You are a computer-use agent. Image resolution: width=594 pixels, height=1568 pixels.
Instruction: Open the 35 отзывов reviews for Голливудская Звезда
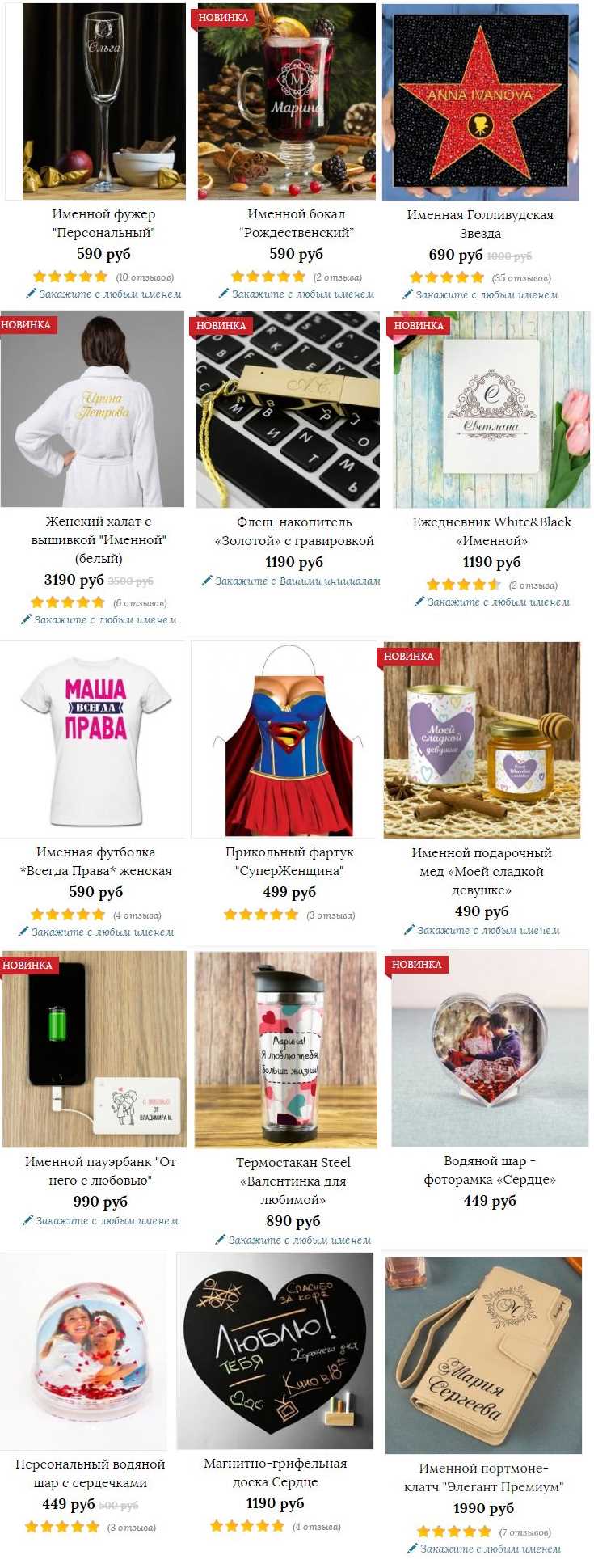[521, 278]
